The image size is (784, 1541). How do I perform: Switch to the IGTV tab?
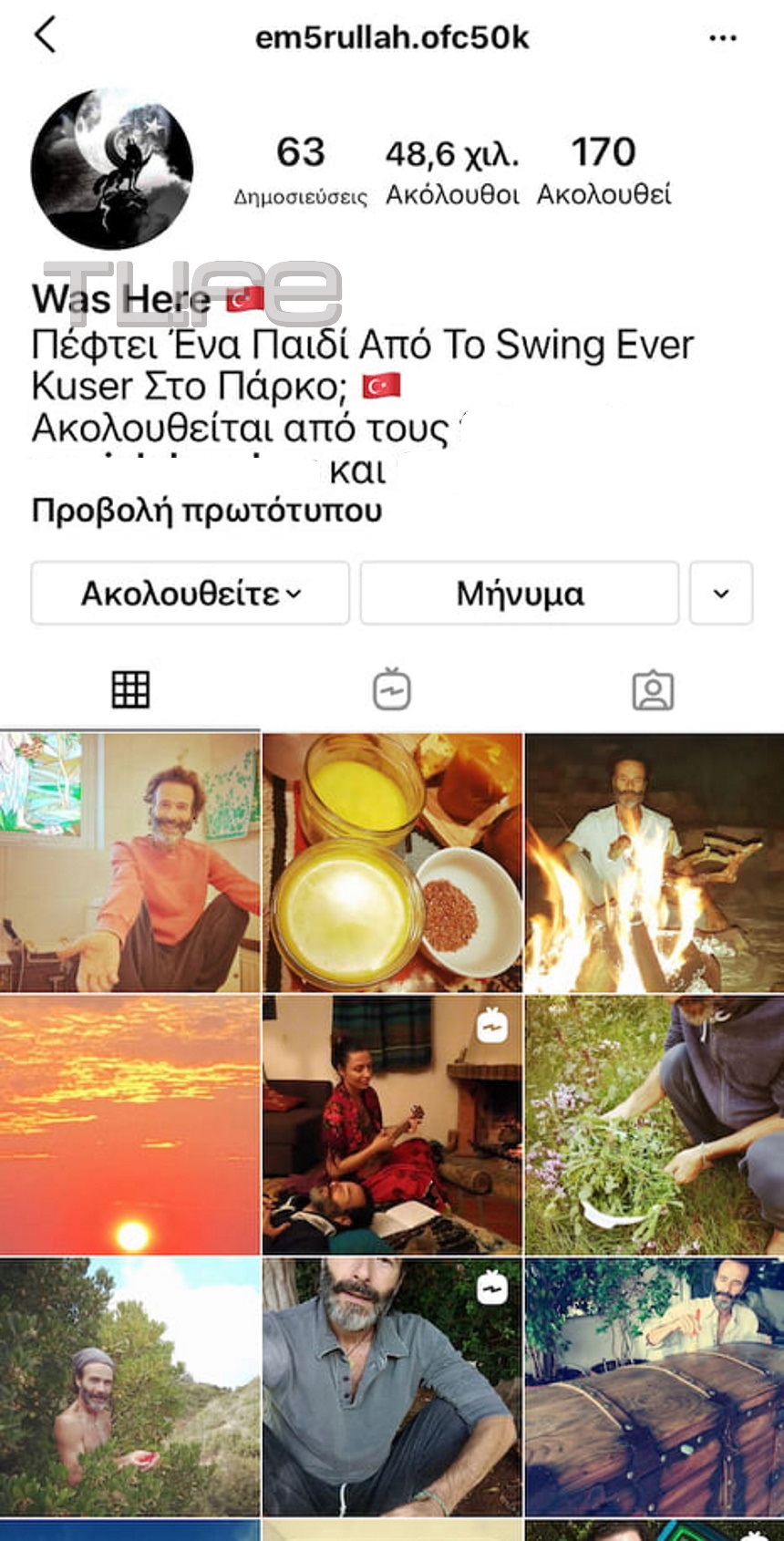(392, 690)
